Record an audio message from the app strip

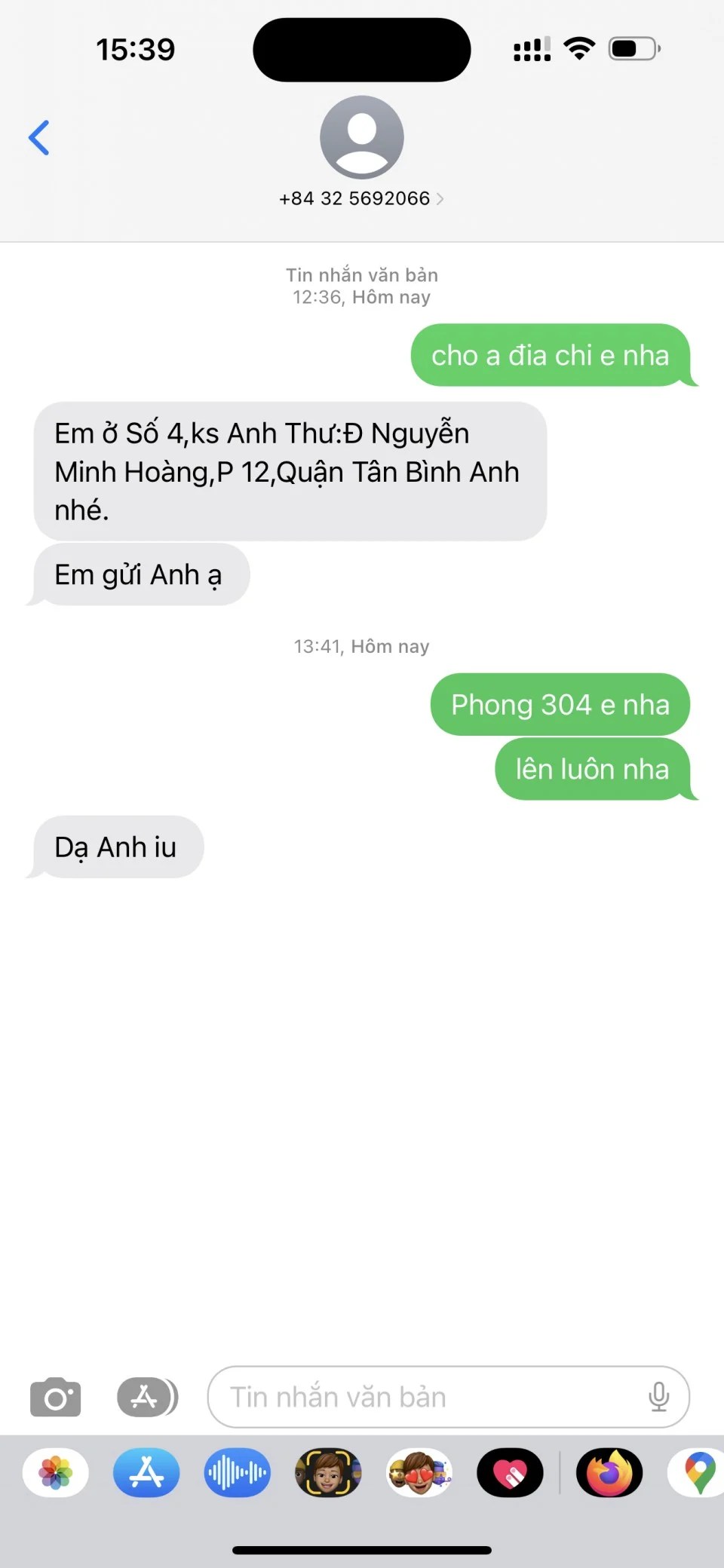tap(237, 1472)
